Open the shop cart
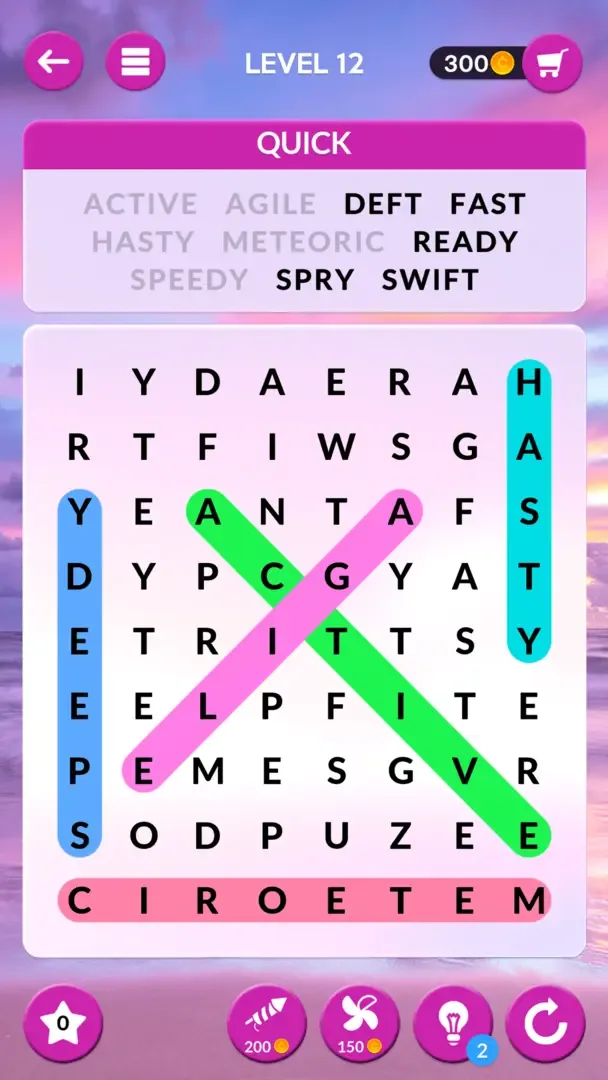 pos(552,63)
